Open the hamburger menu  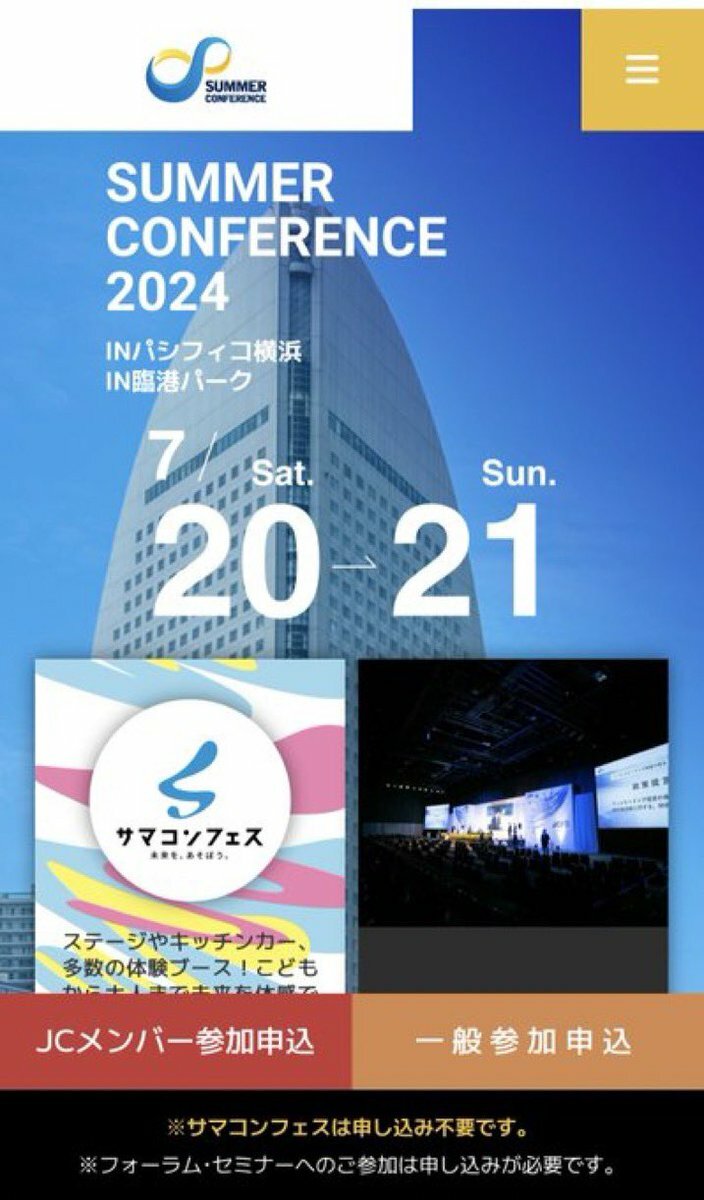[642, 68]
